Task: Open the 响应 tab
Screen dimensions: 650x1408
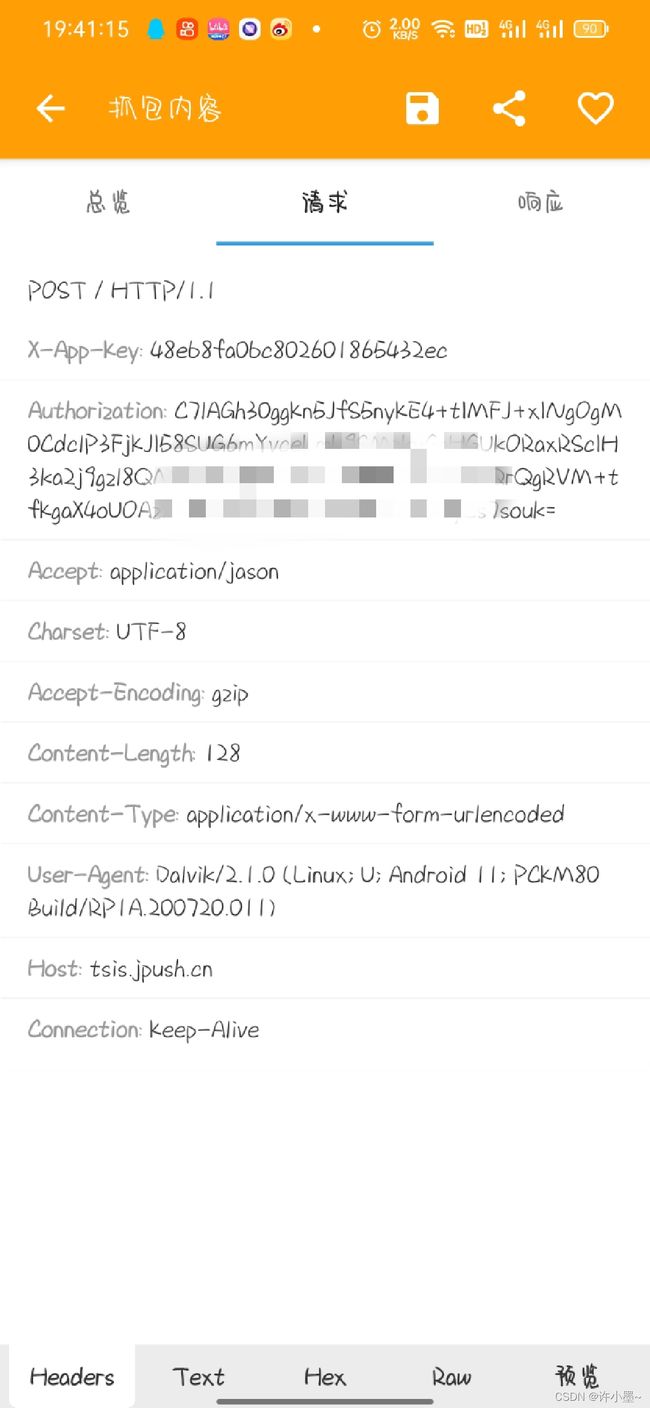Action: 541,202
